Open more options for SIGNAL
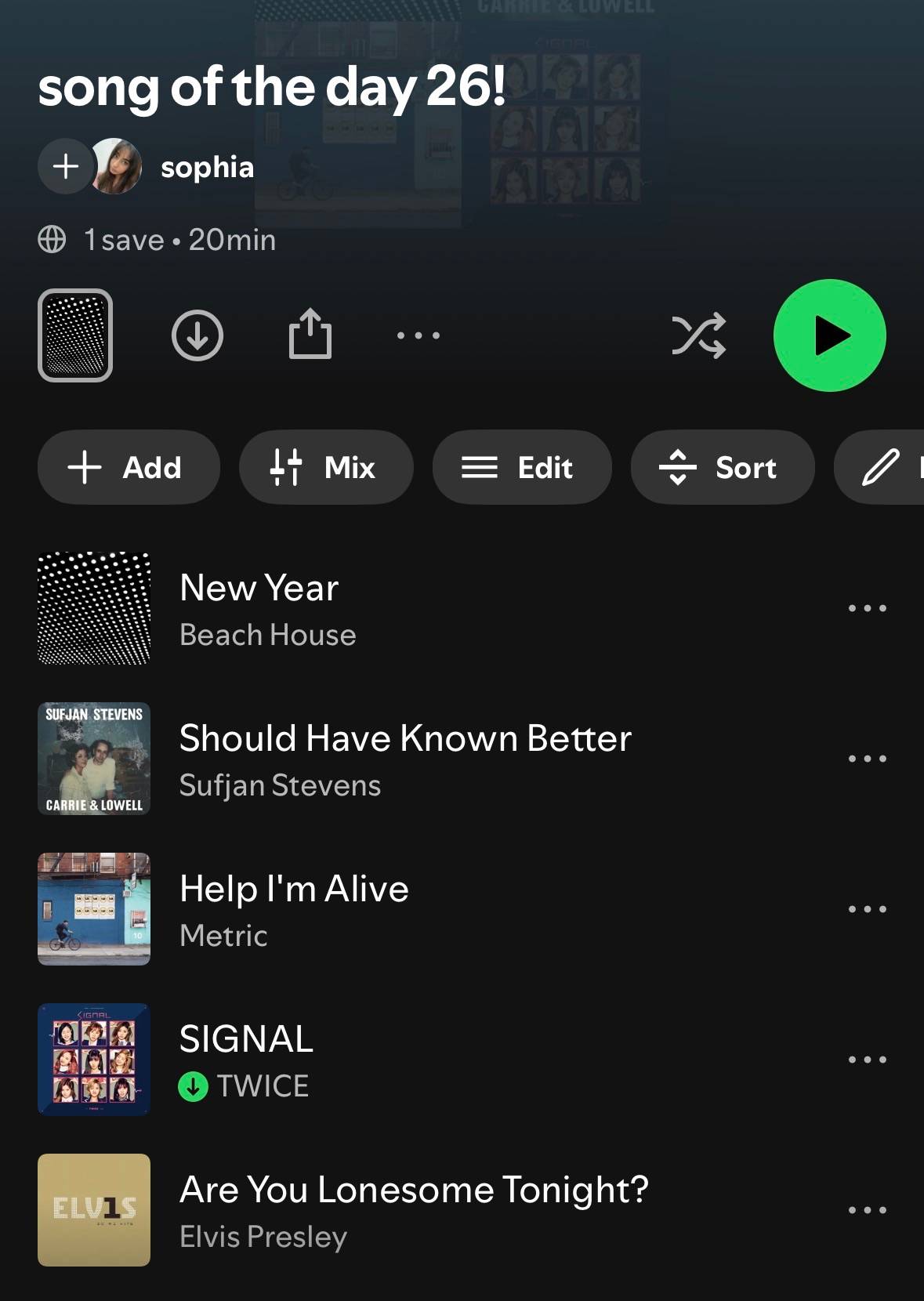 868,1060
